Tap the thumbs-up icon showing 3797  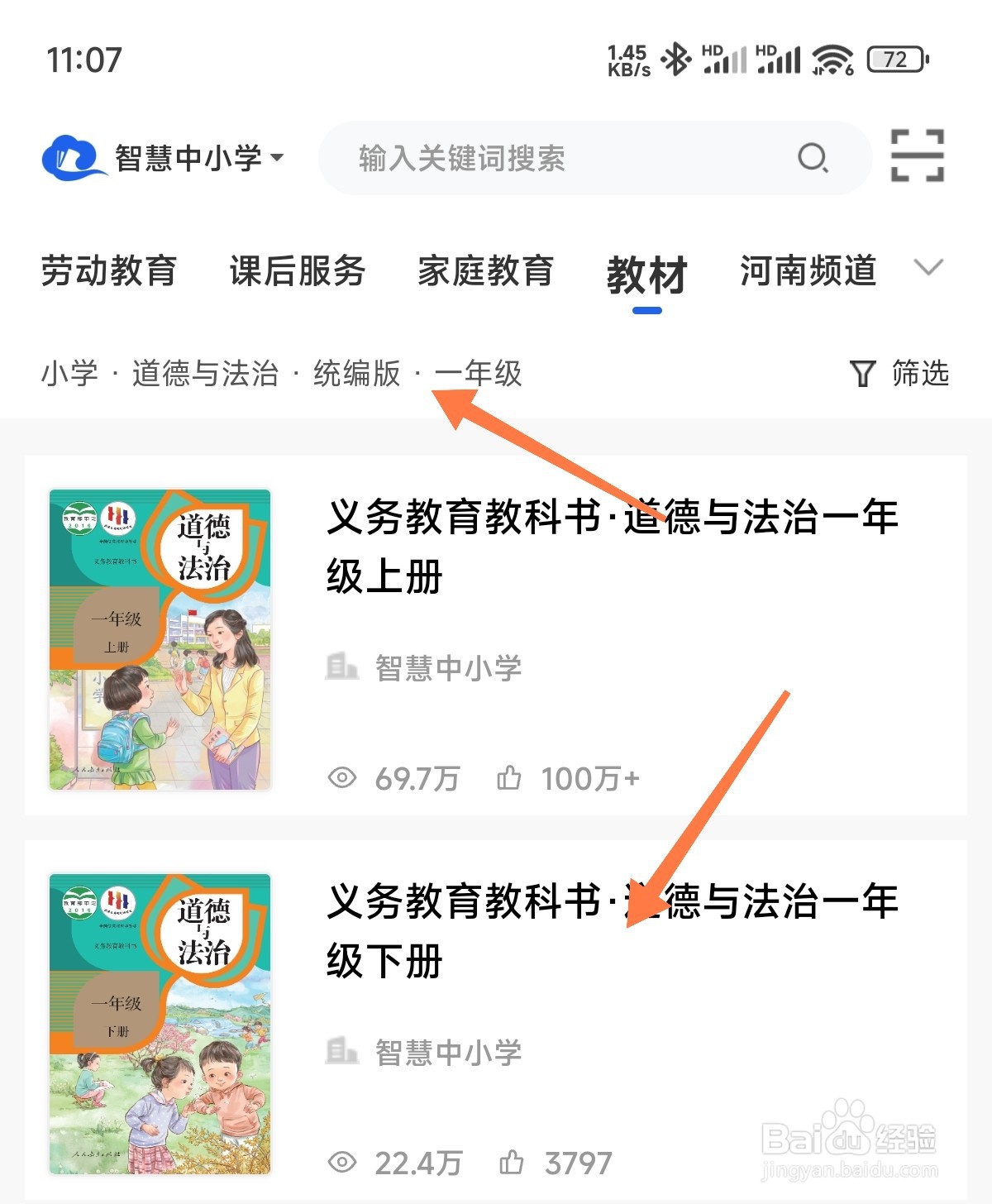coord(510,1163)
